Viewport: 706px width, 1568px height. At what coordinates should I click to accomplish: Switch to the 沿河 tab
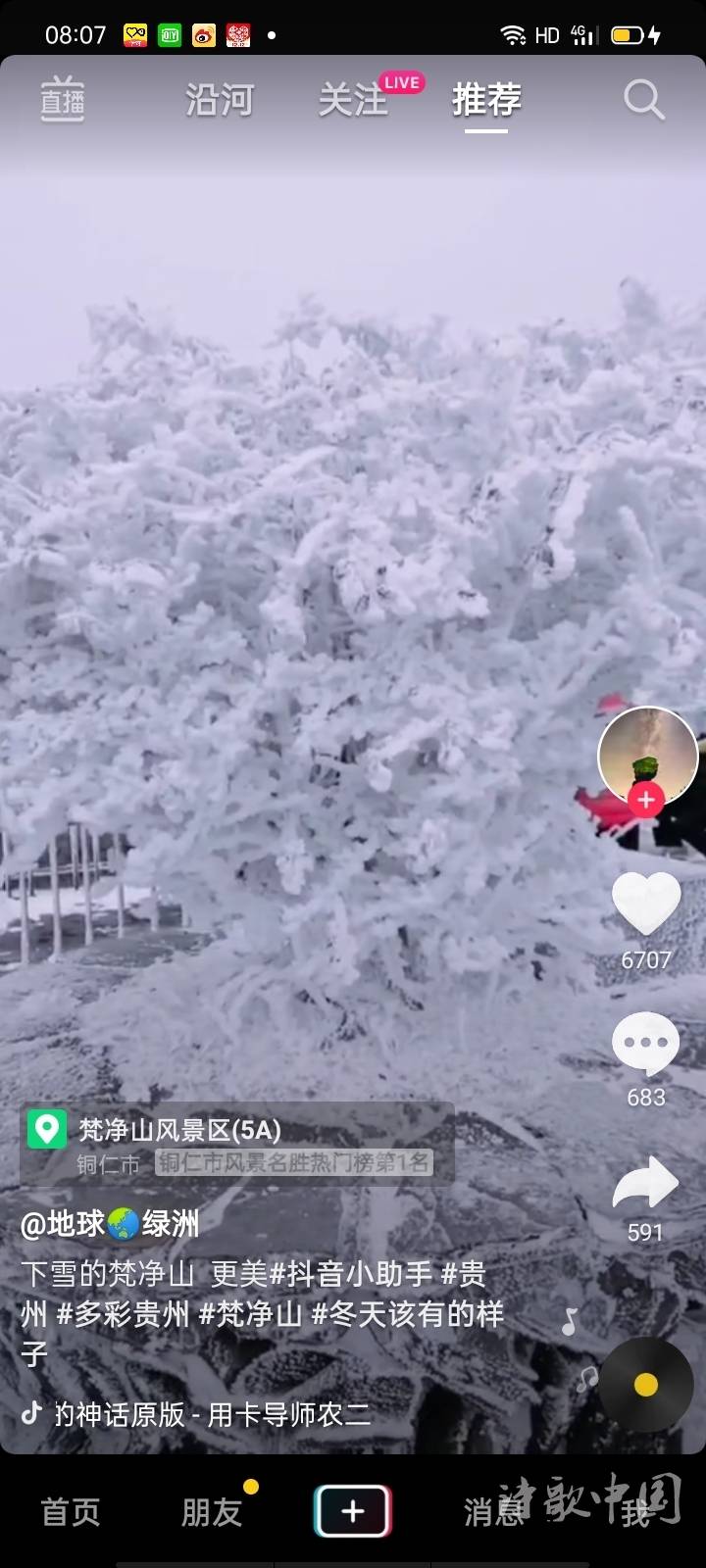point(220,100)
